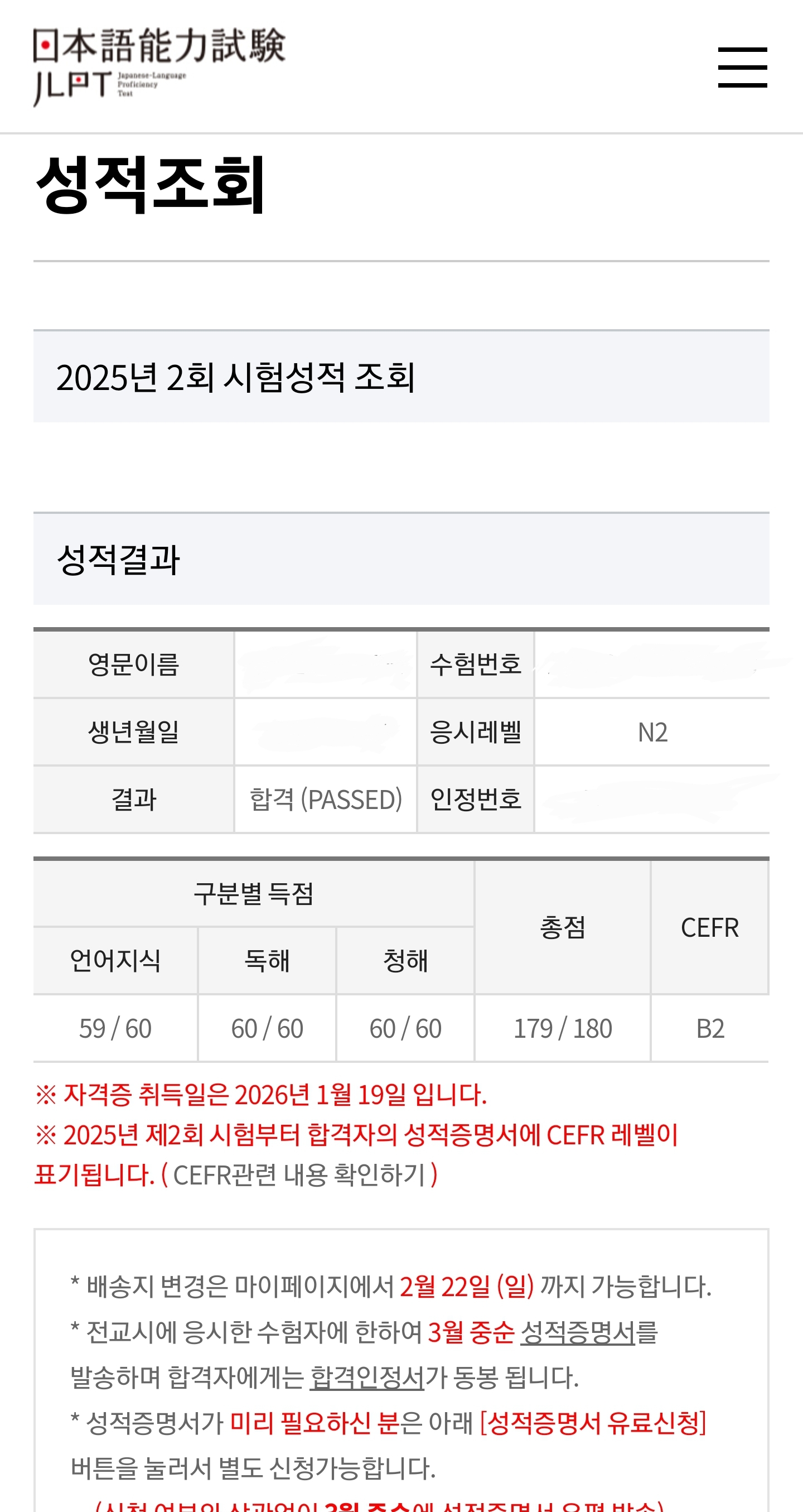Tap the JLPT logo to go home

tap(158, 66)
